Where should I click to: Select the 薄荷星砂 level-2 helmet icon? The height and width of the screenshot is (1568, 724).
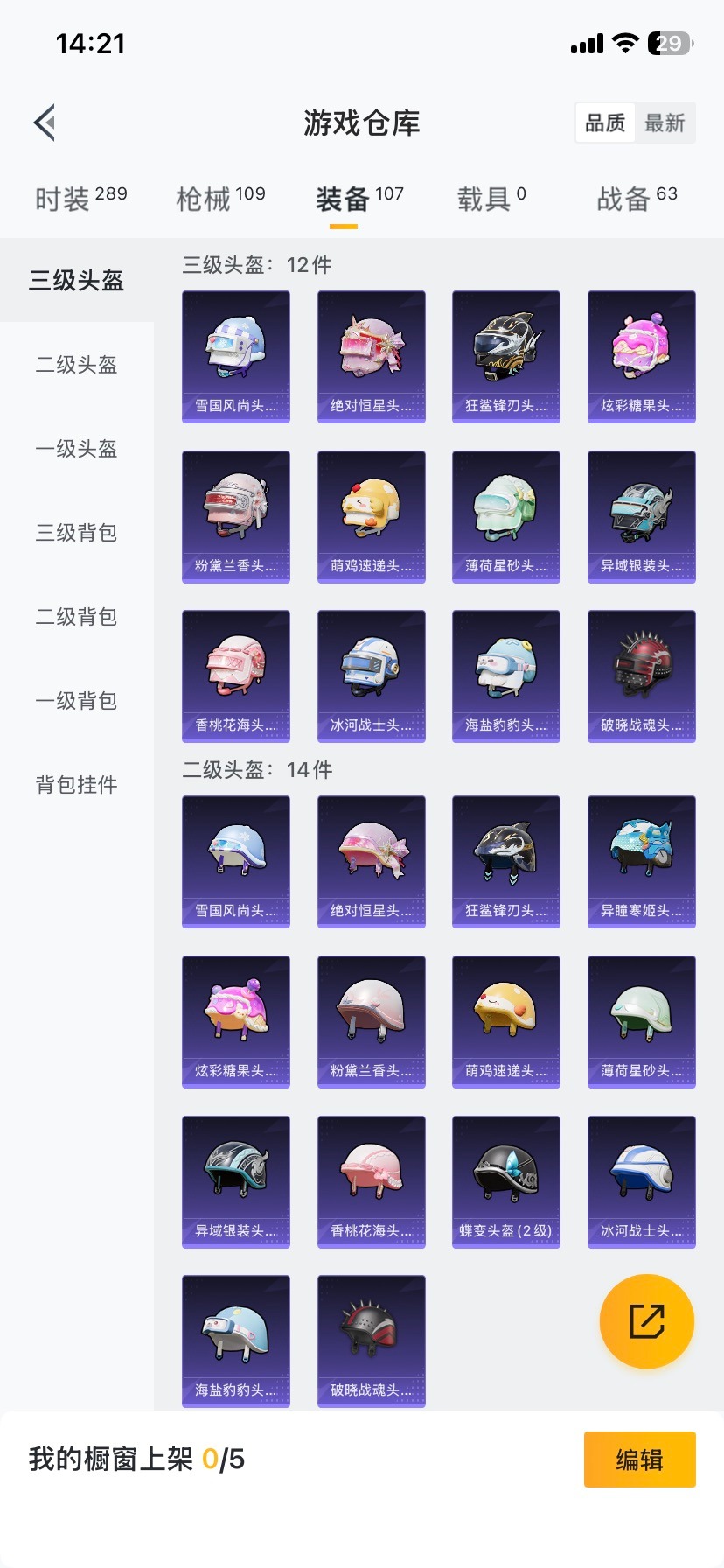(641, 1020)
